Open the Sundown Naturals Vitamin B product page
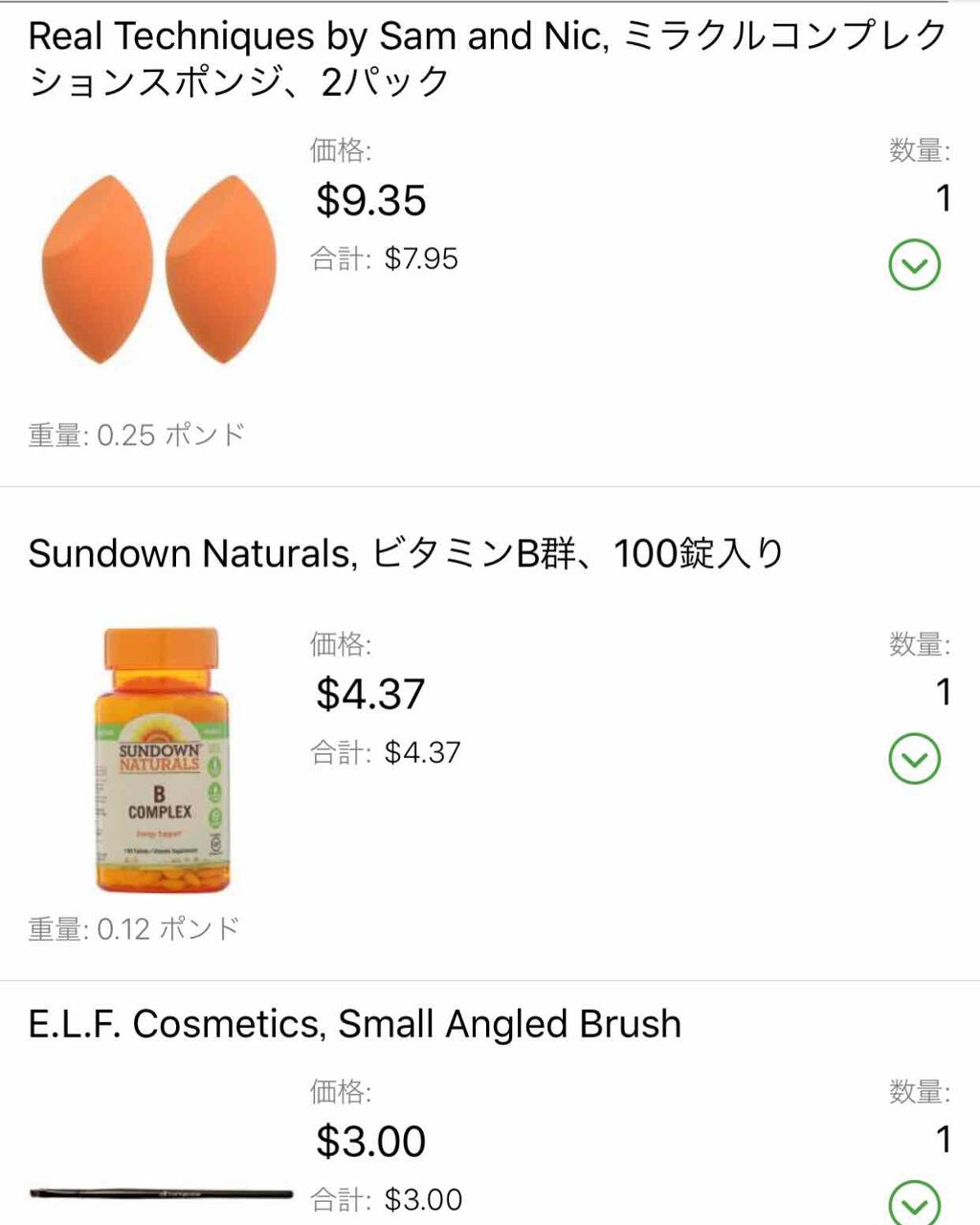 pyautogui.click(x=407, y=551)
